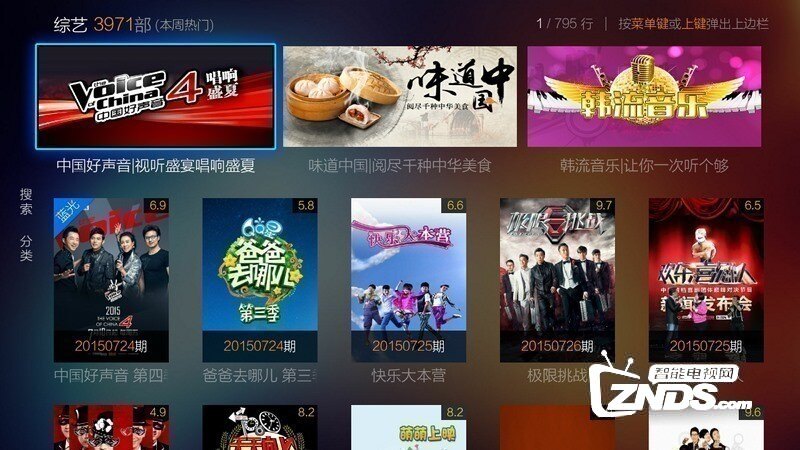
Task: Open the 韩流音乐 banner
Action: click(644, 97)
